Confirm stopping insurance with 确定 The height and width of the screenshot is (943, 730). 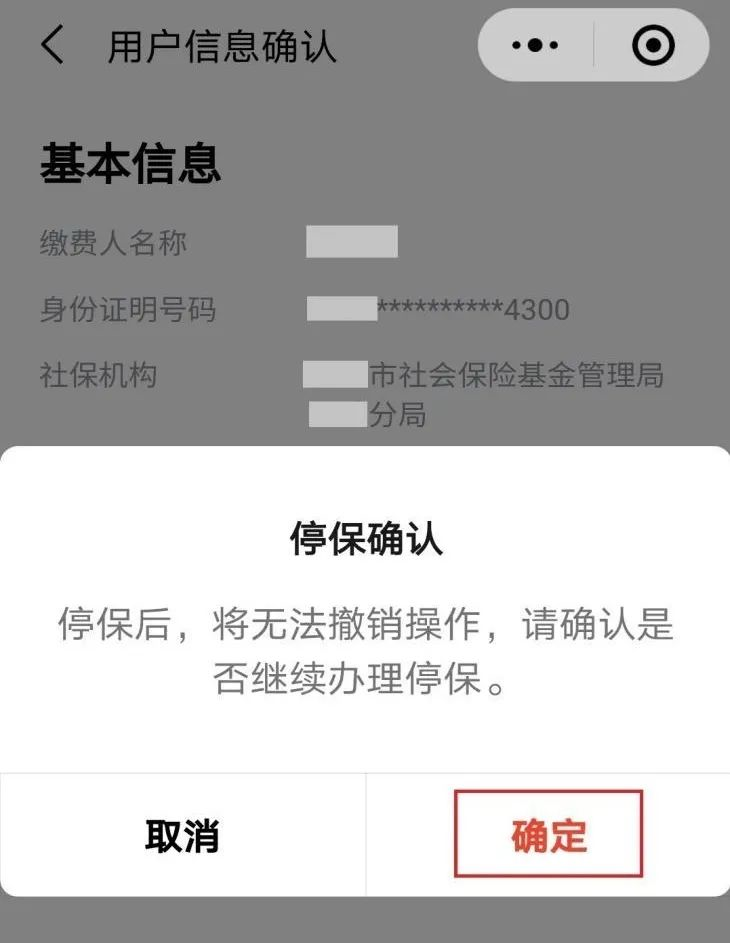coord(548,835)
